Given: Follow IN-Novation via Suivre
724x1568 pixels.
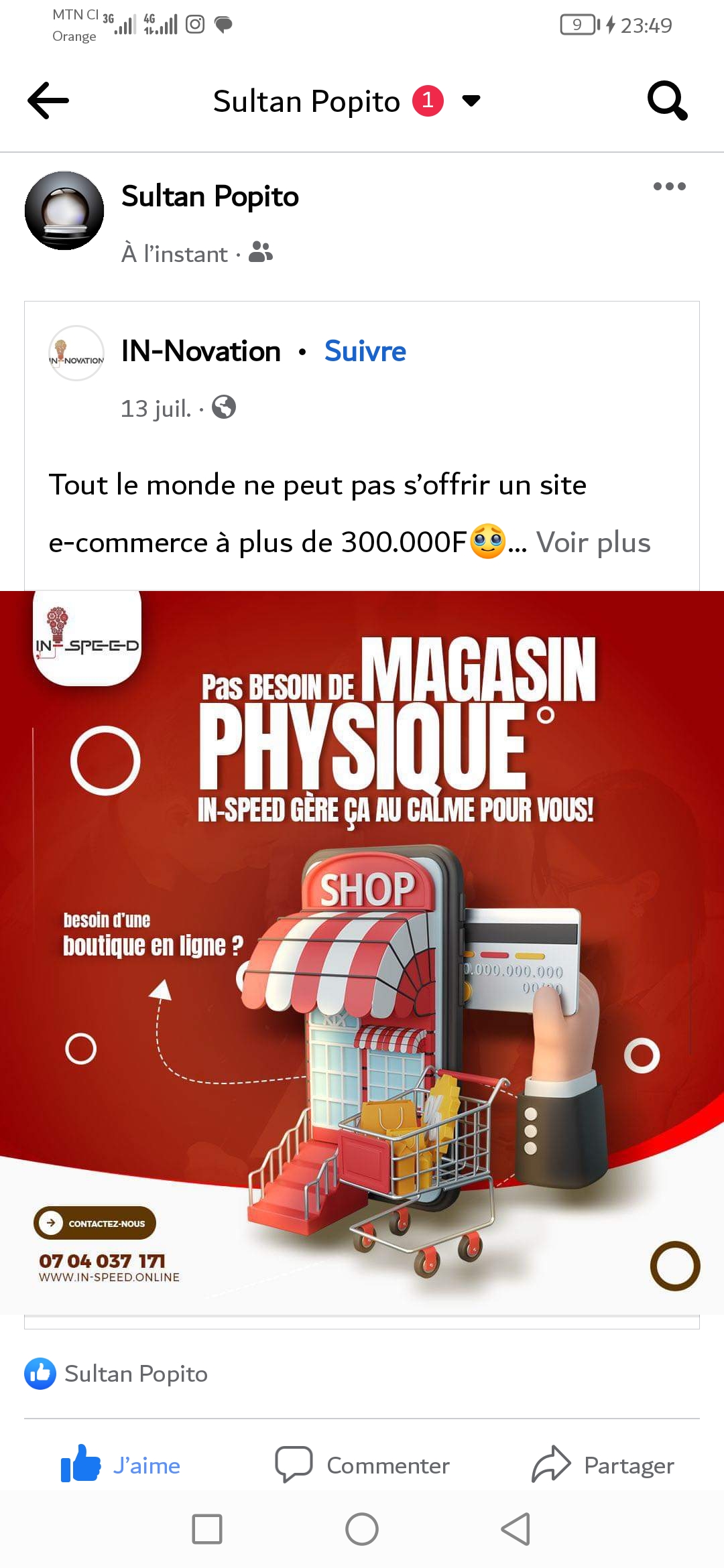Looking at the screenshot, I should (365, 351).
